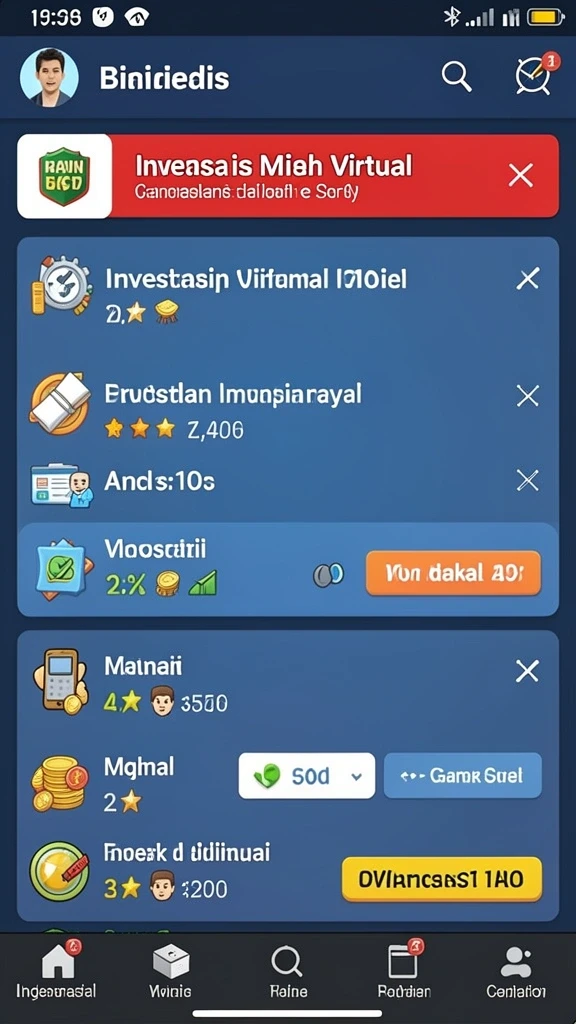Switch to the Ingeenasial home tab
The height and width of the screenshot is (1024, 576).
click(x=56, y=971)
